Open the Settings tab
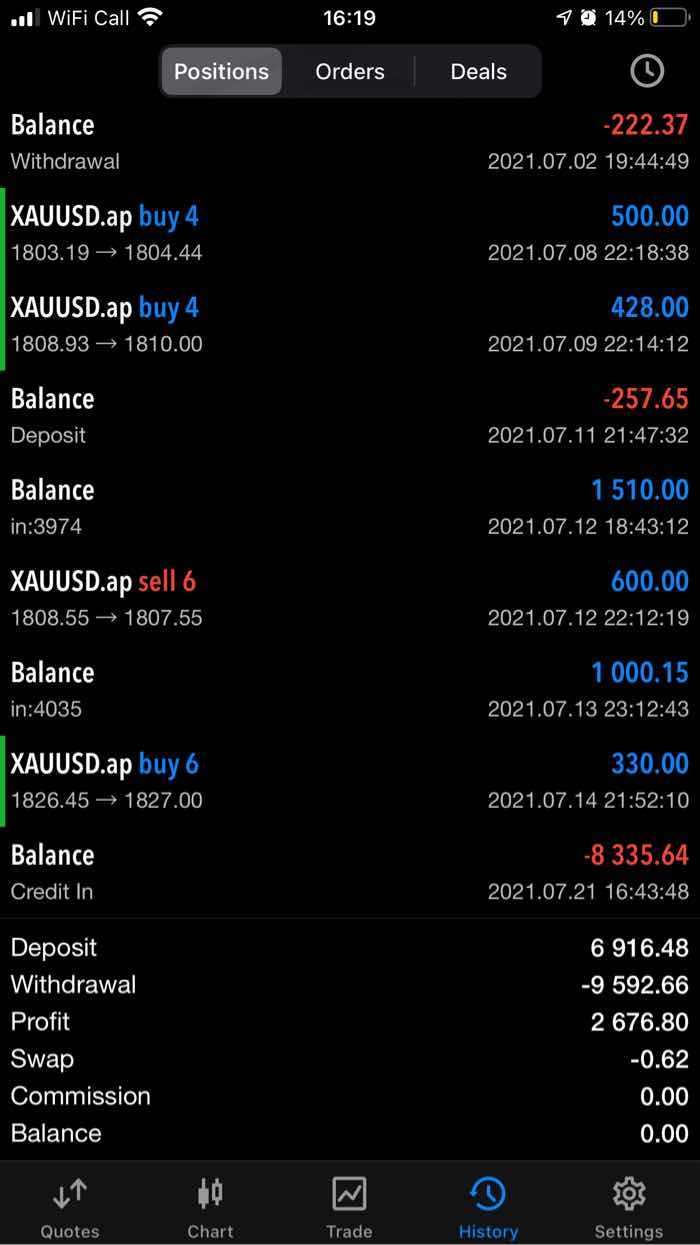The height and width of the screenshot is (1245, 700). pyautogui.click(x=628, y=1207)
